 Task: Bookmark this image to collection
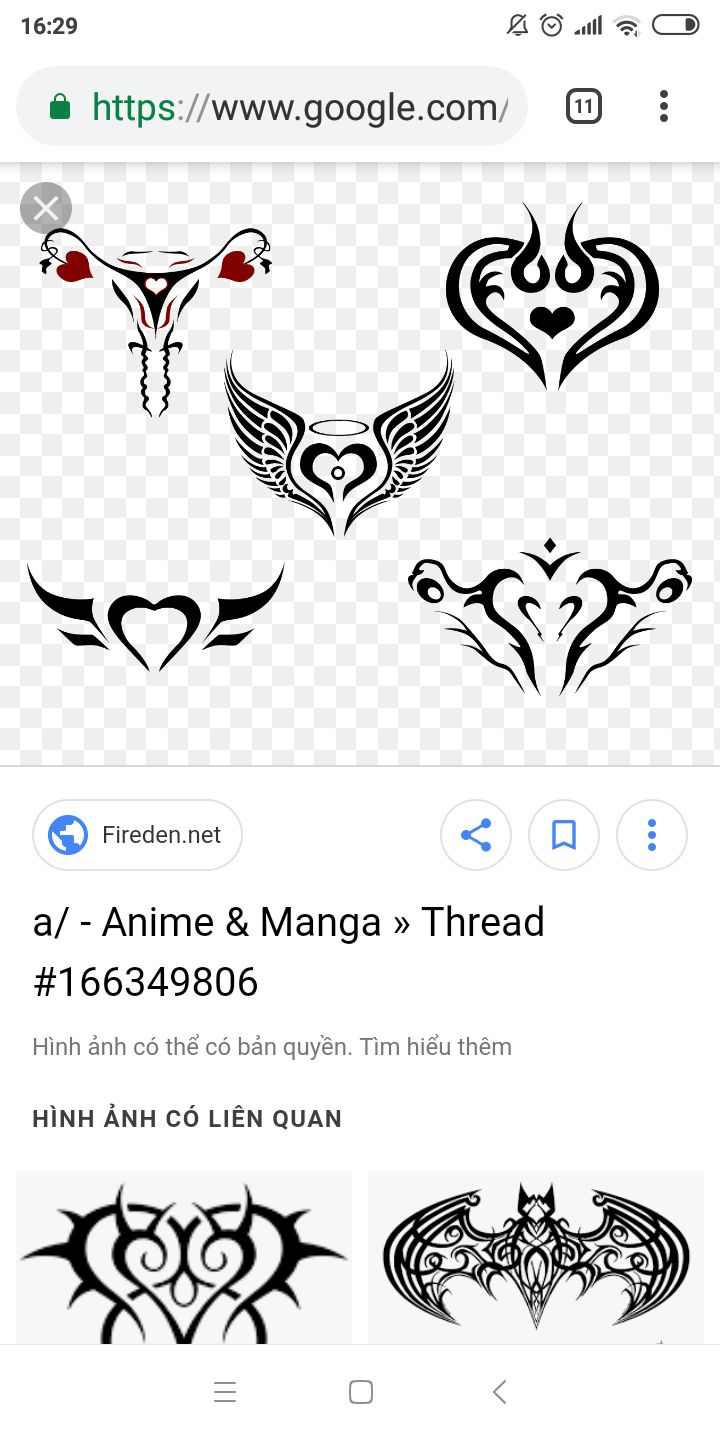[x=564, y=835]
